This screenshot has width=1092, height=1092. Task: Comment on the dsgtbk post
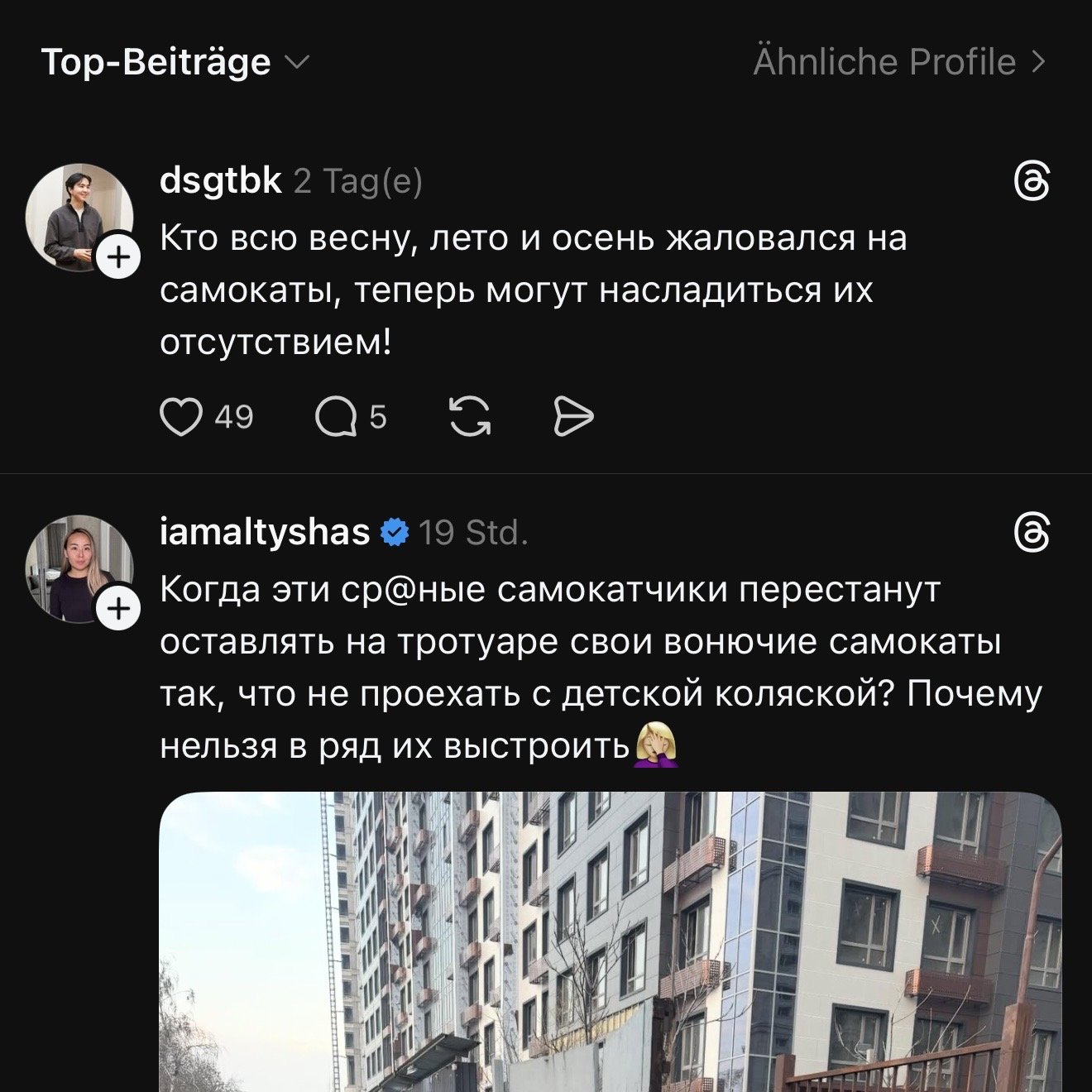tap(336, 416)
